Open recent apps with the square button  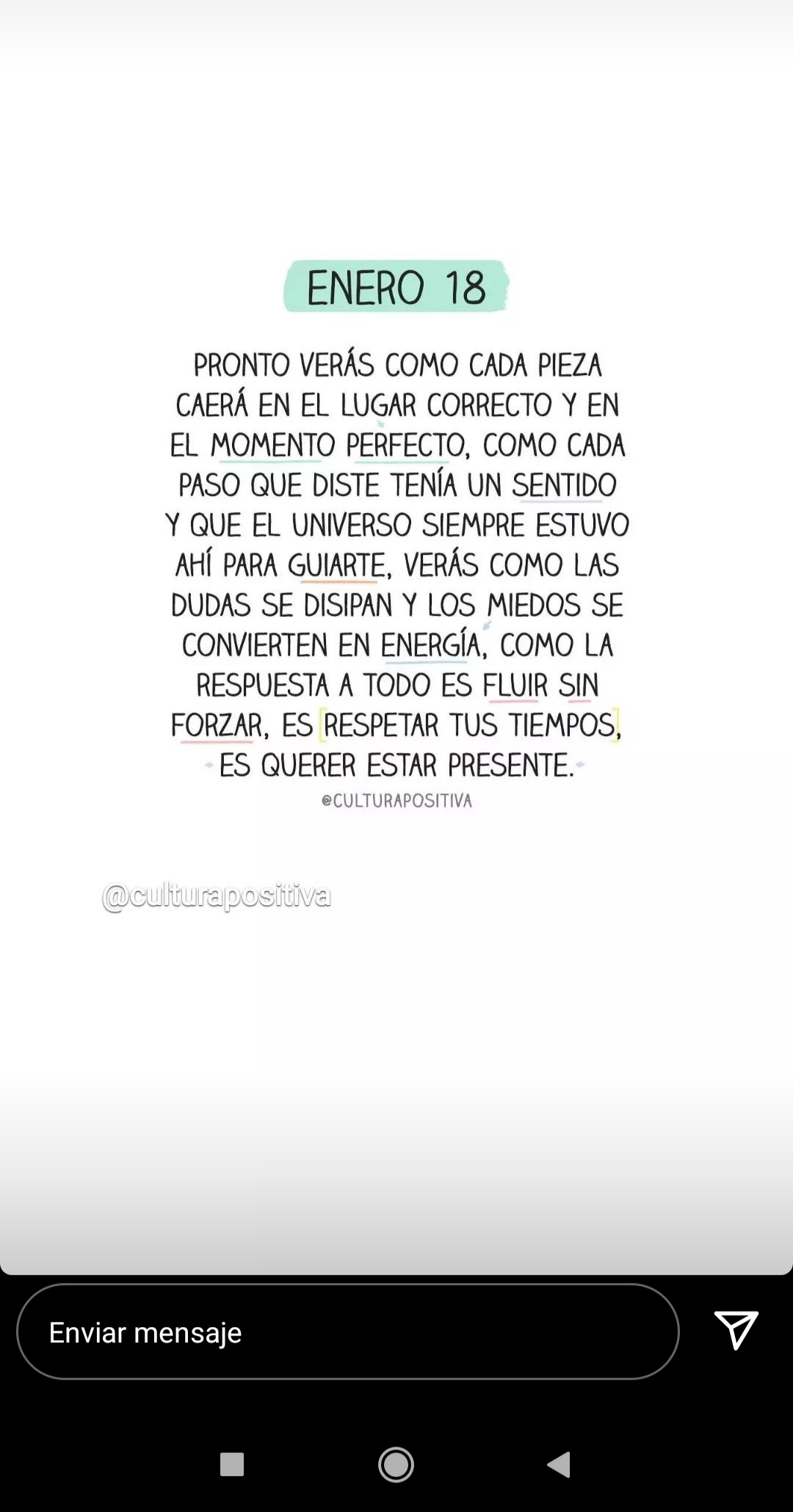pyautogui.click(x=232, y=1464)
